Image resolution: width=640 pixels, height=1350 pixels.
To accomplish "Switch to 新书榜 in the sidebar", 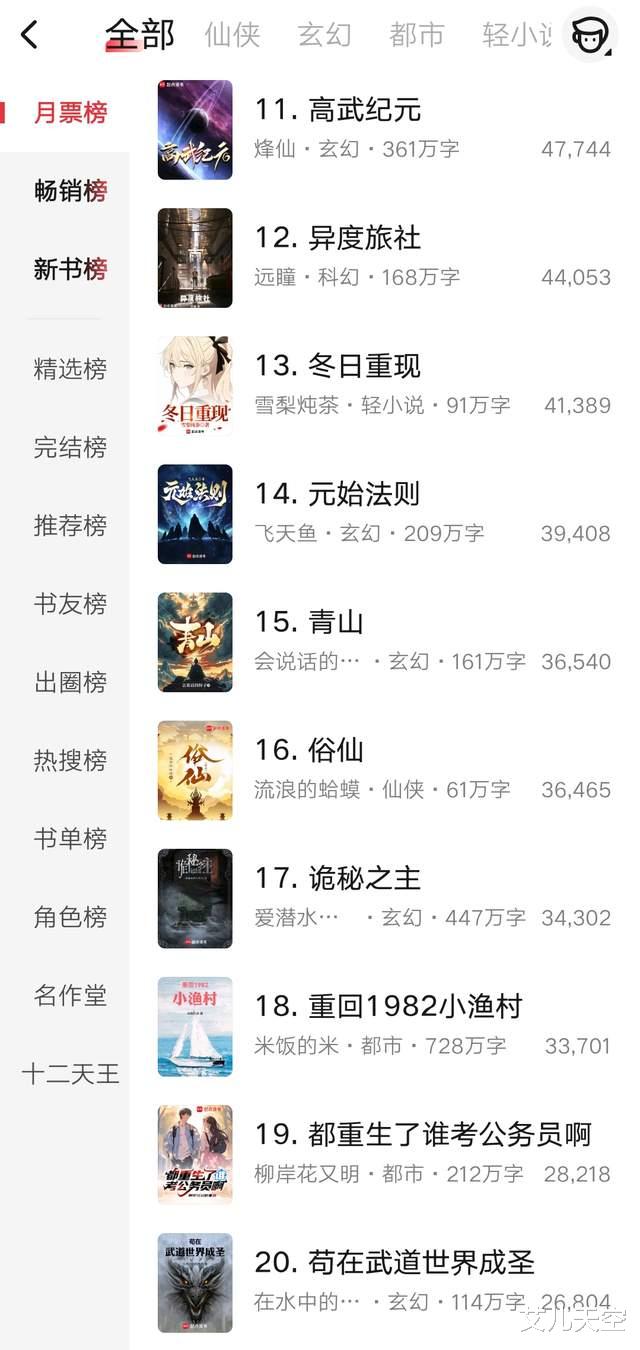I will (x=70, y=269).
